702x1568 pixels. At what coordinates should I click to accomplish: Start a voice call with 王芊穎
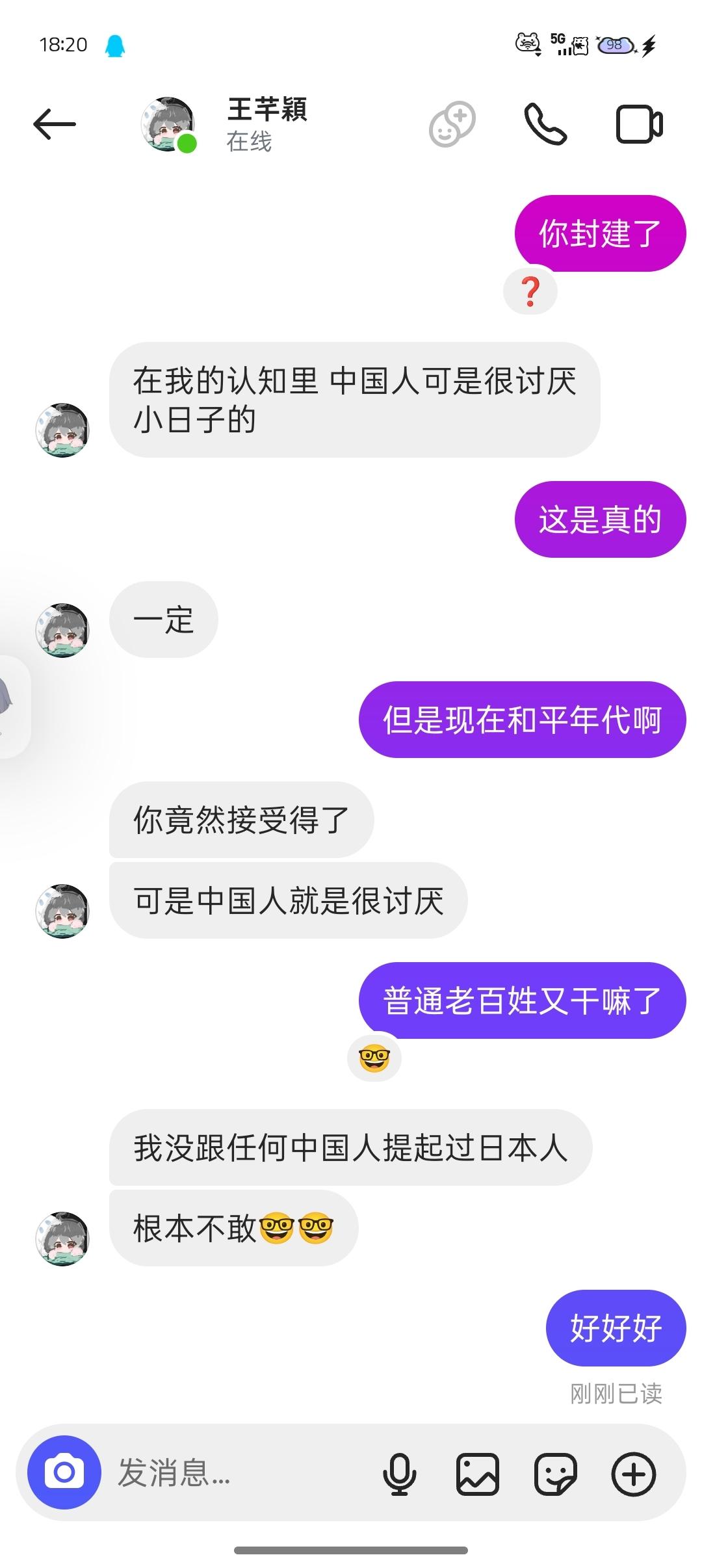(x=545, y=124)
